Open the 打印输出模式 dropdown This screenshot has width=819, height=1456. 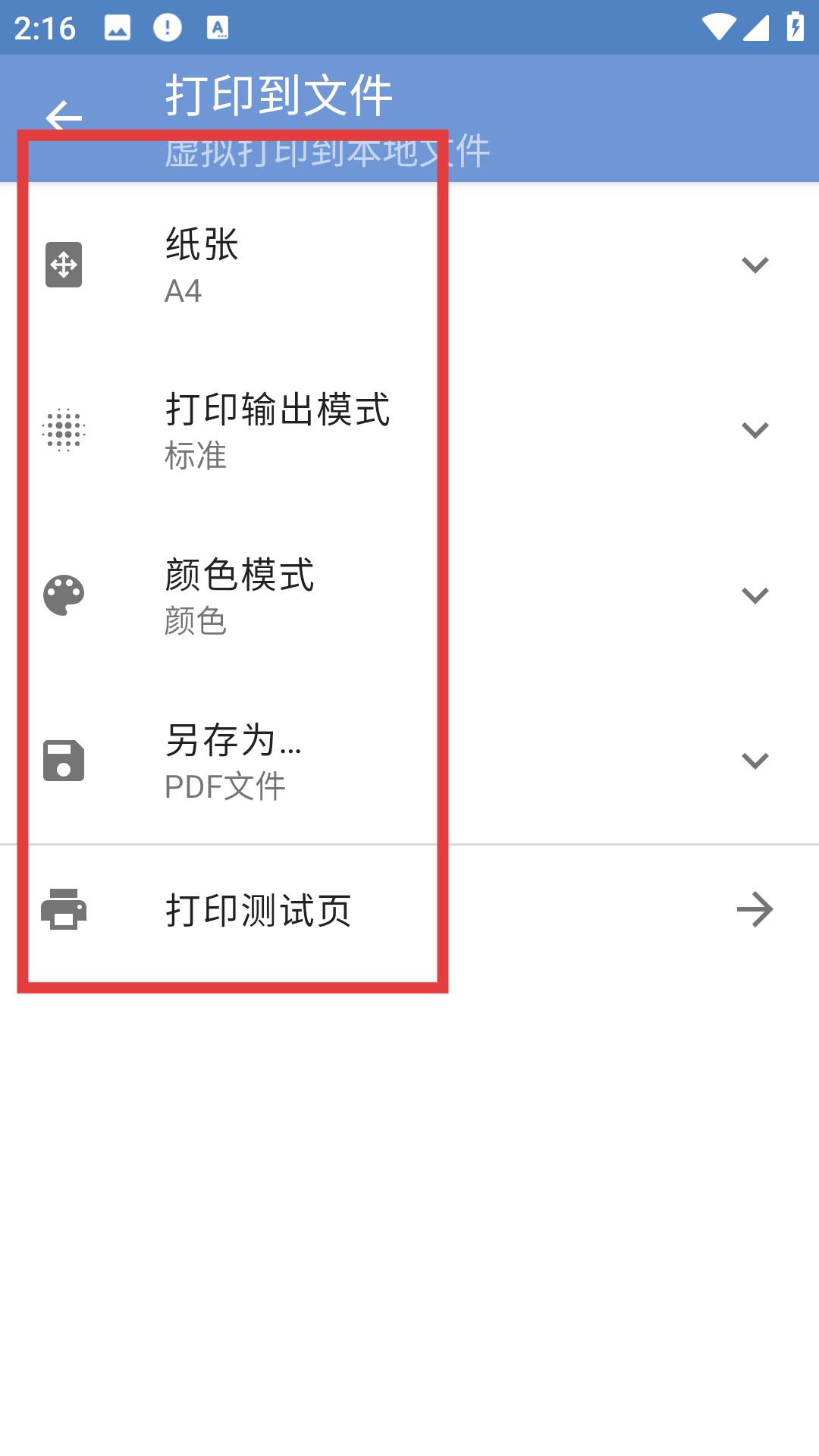point(755,430)
